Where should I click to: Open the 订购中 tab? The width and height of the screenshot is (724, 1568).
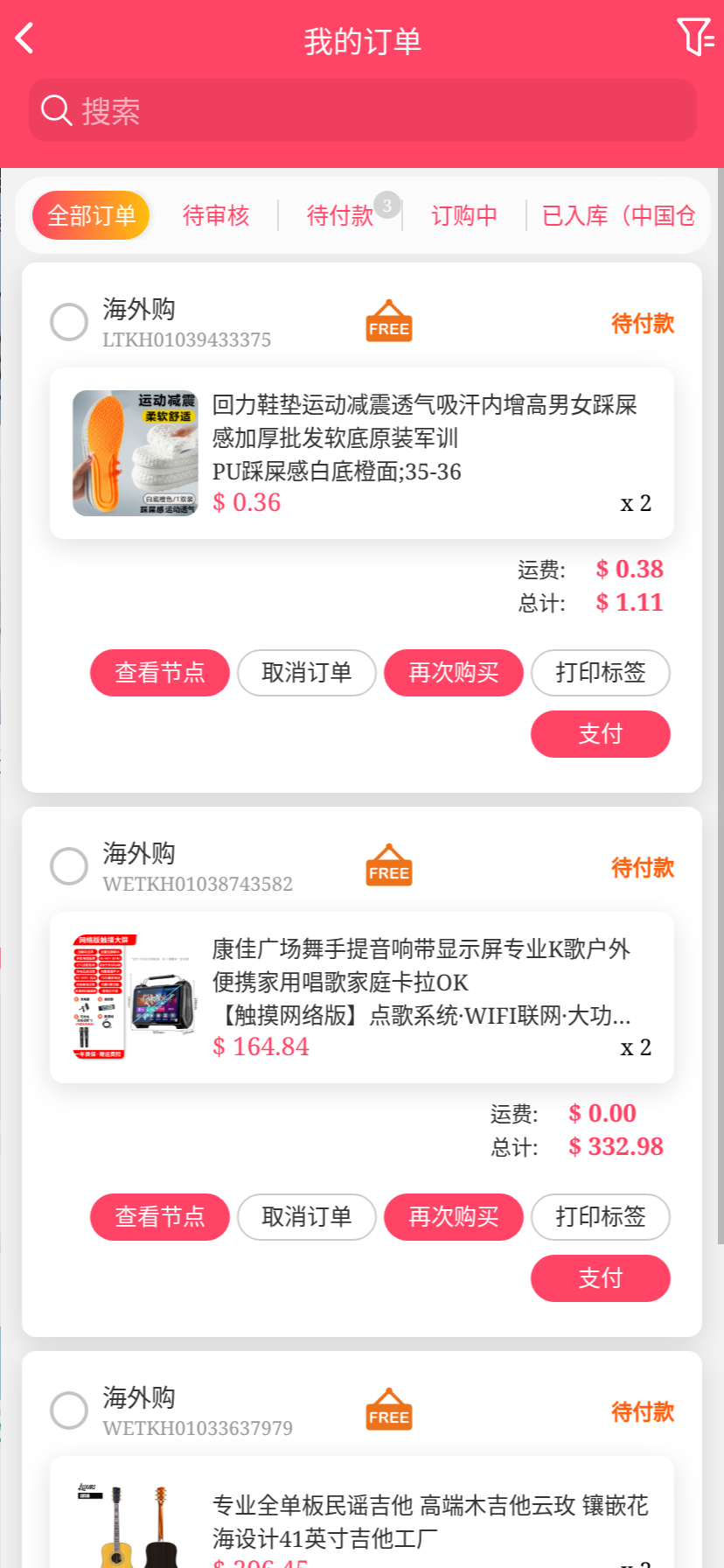pyautogui.click(x=464, y=215)
